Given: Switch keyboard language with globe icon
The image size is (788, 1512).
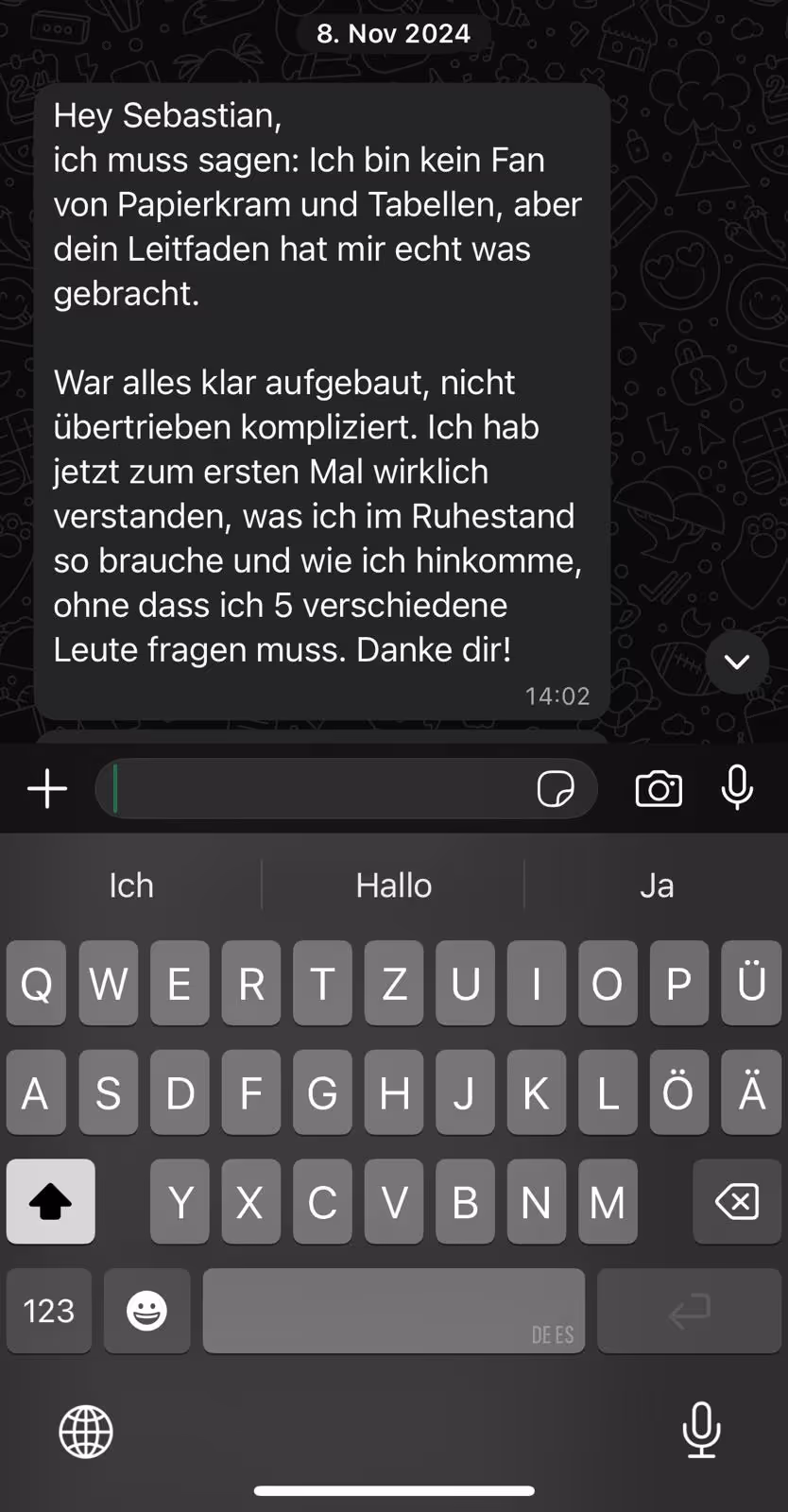Looking at the screenshot, I should click(86, 1431).
